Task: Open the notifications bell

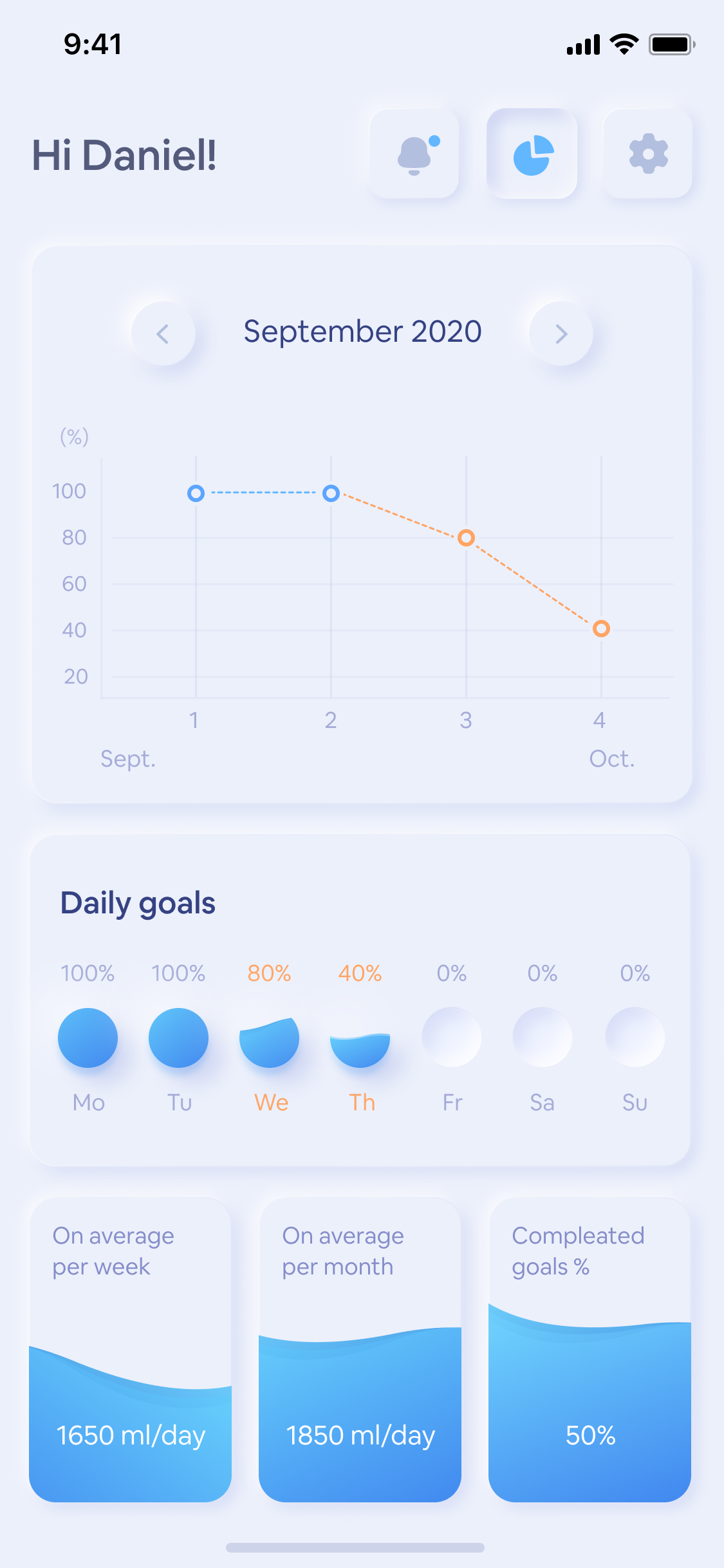Action: pyautogui.click(x=414, y=154)
